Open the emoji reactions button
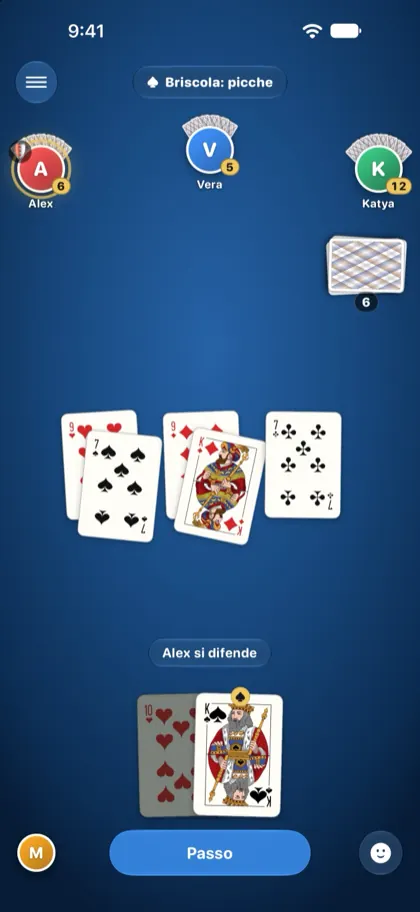 pyautogui.click(x=380, y=853)
